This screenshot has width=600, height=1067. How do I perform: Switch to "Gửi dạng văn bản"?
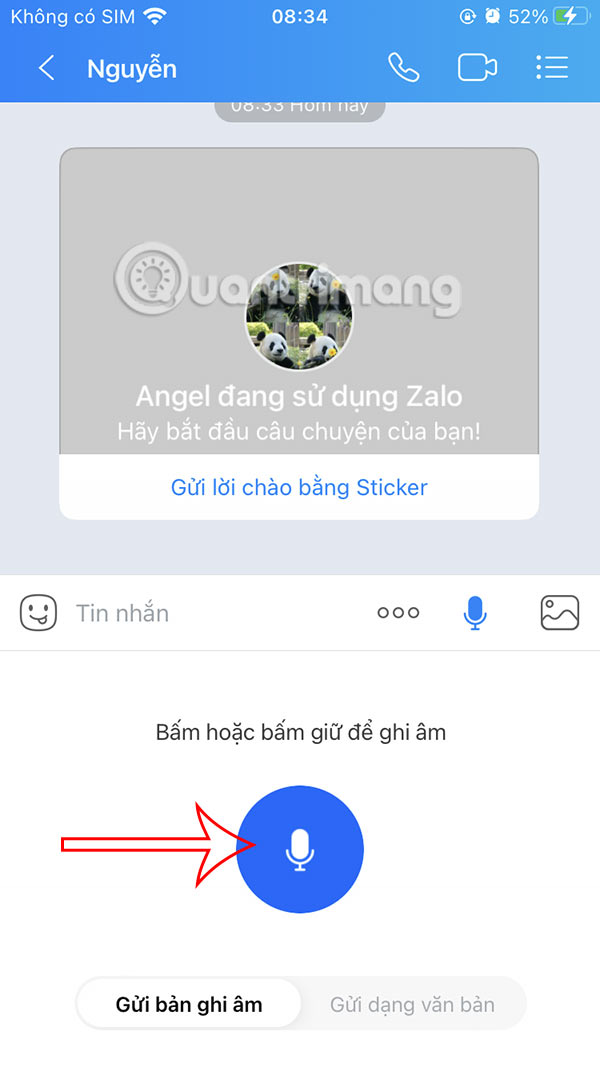pos(412,1005)
